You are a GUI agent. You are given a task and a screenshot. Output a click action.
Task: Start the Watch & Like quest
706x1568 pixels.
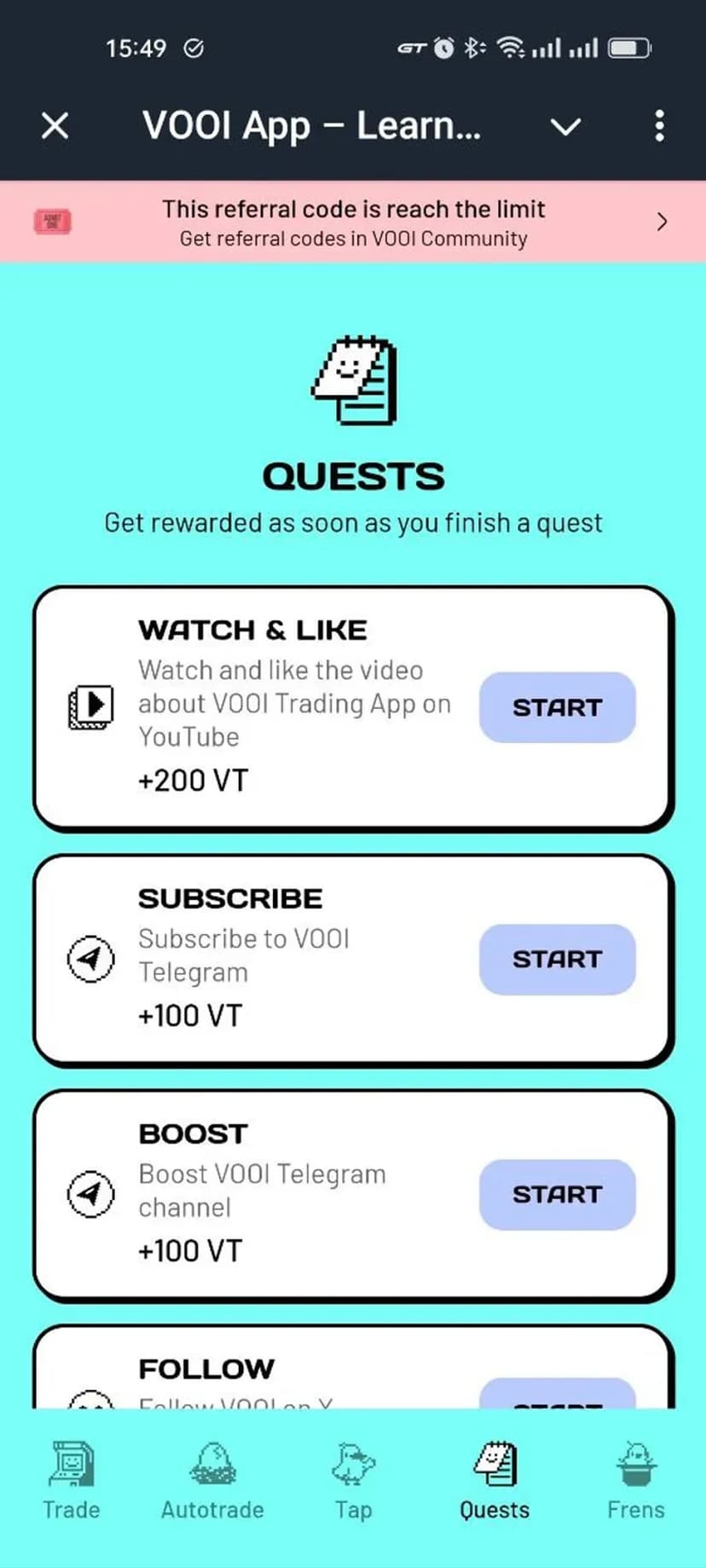[x=557, y=707]
